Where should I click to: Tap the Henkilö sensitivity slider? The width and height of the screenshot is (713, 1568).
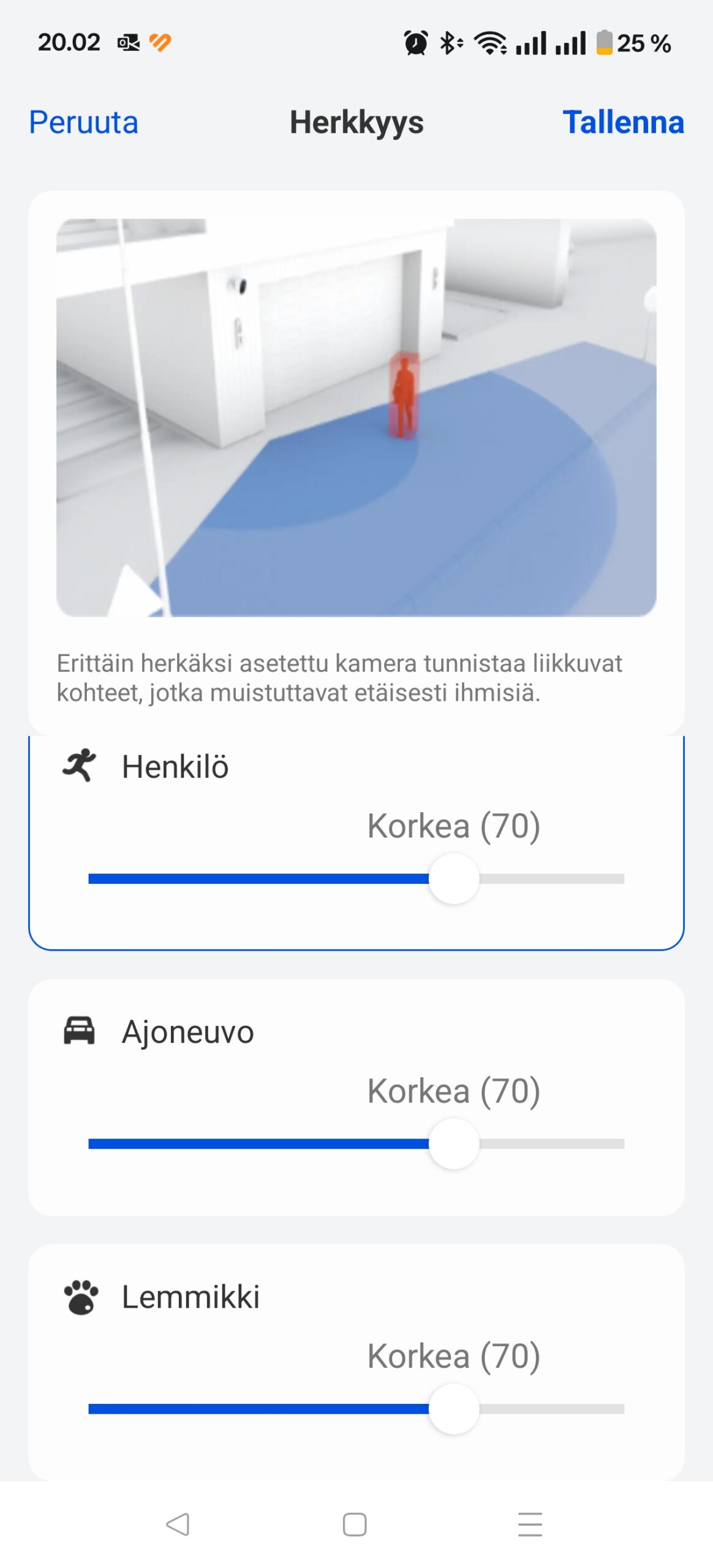click(453, 879)
